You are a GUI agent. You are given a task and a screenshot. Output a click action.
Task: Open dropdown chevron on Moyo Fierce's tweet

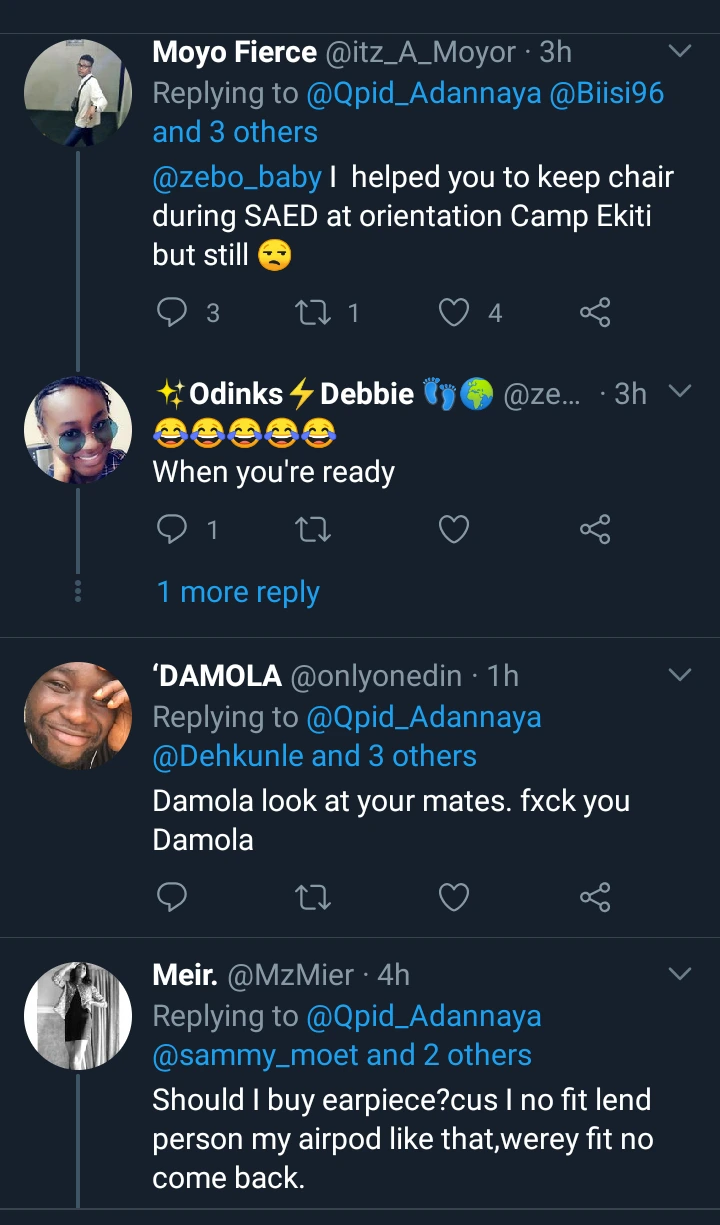(679, 51)
